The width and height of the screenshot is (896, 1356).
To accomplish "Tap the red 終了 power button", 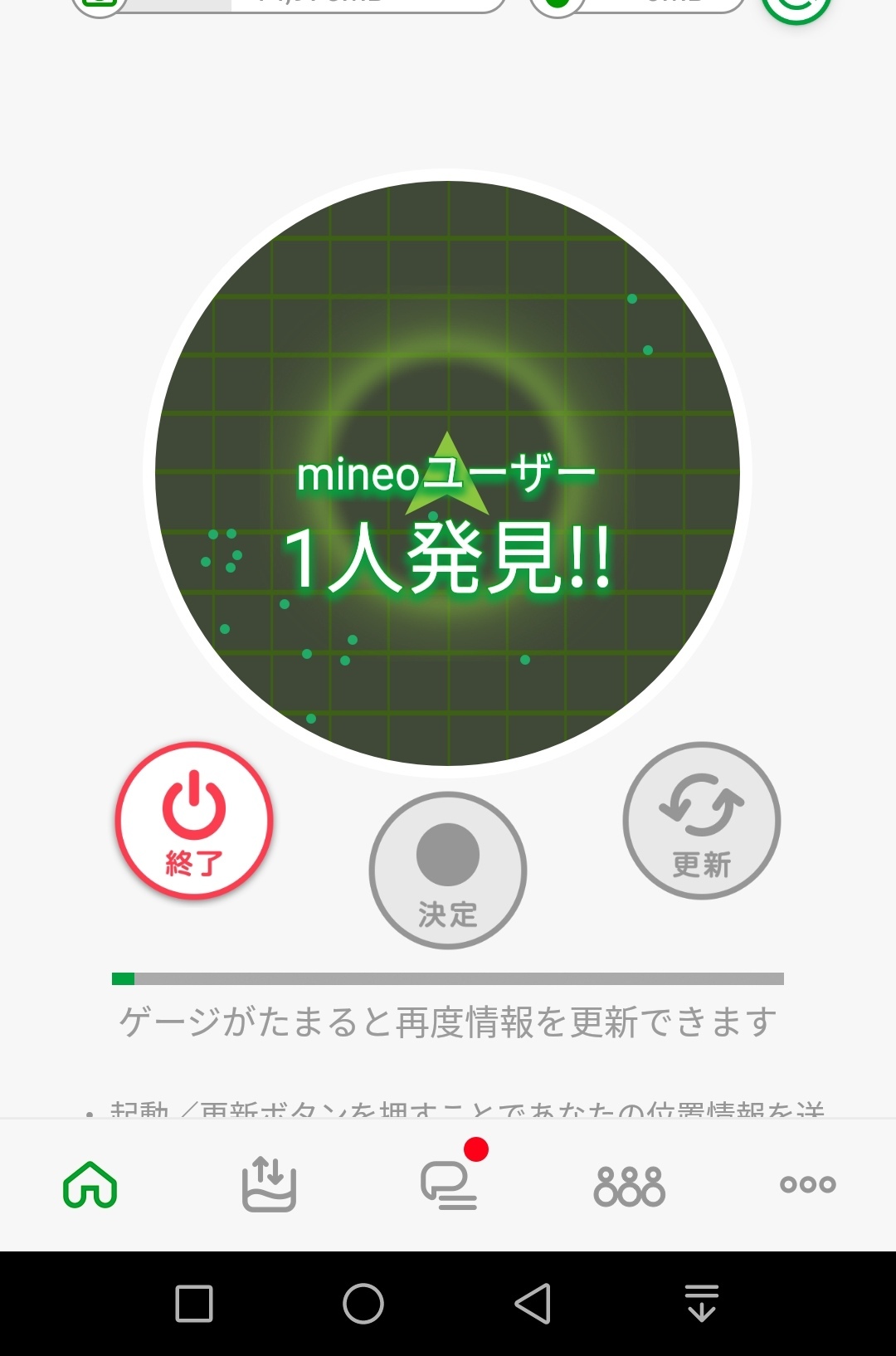I will click(x=194, y=821).
